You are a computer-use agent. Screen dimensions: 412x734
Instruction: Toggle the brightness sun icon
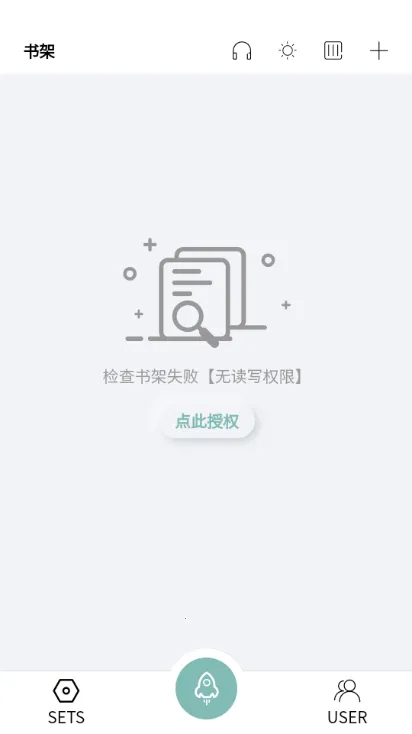(x=287, y=51)
